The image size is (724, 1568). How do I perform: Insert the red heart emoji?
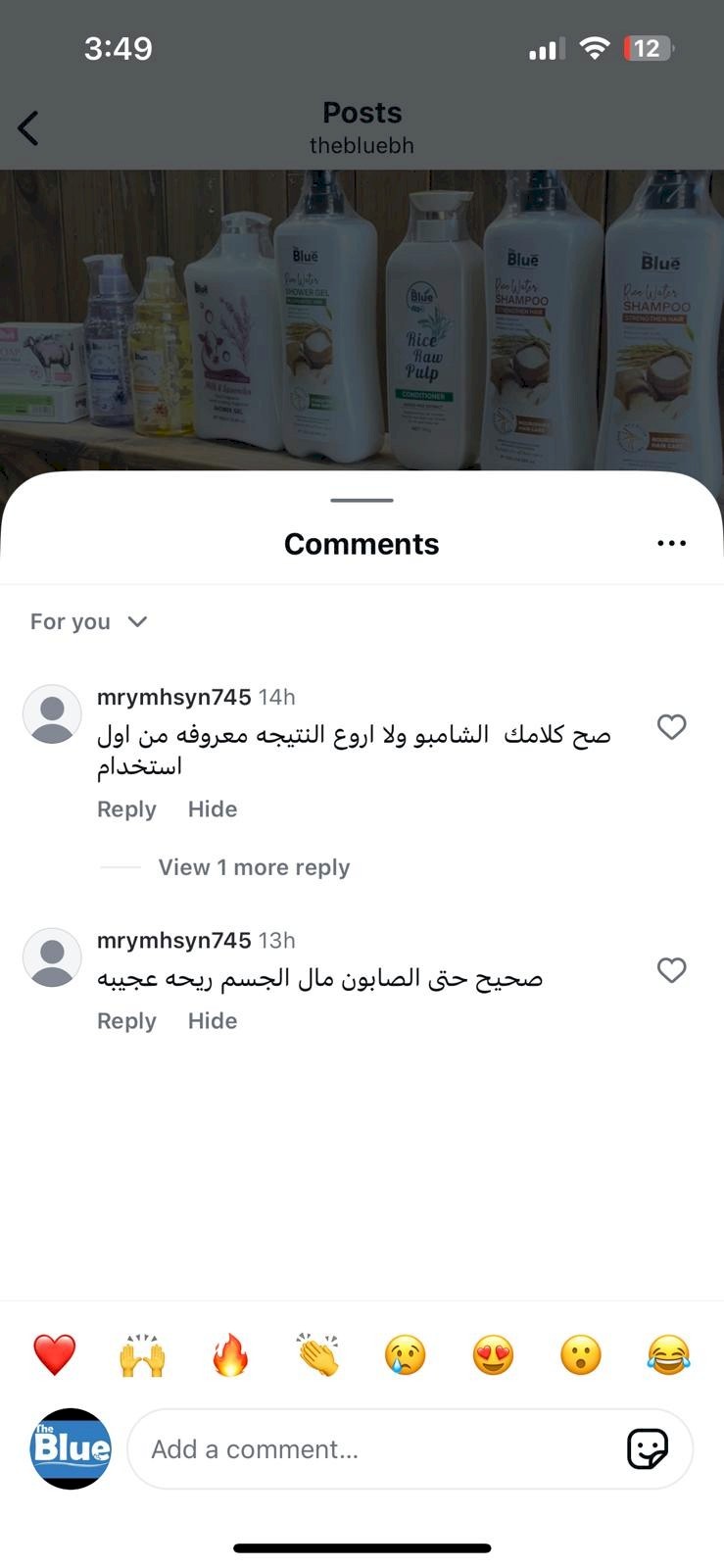[x=55, y=1355]
